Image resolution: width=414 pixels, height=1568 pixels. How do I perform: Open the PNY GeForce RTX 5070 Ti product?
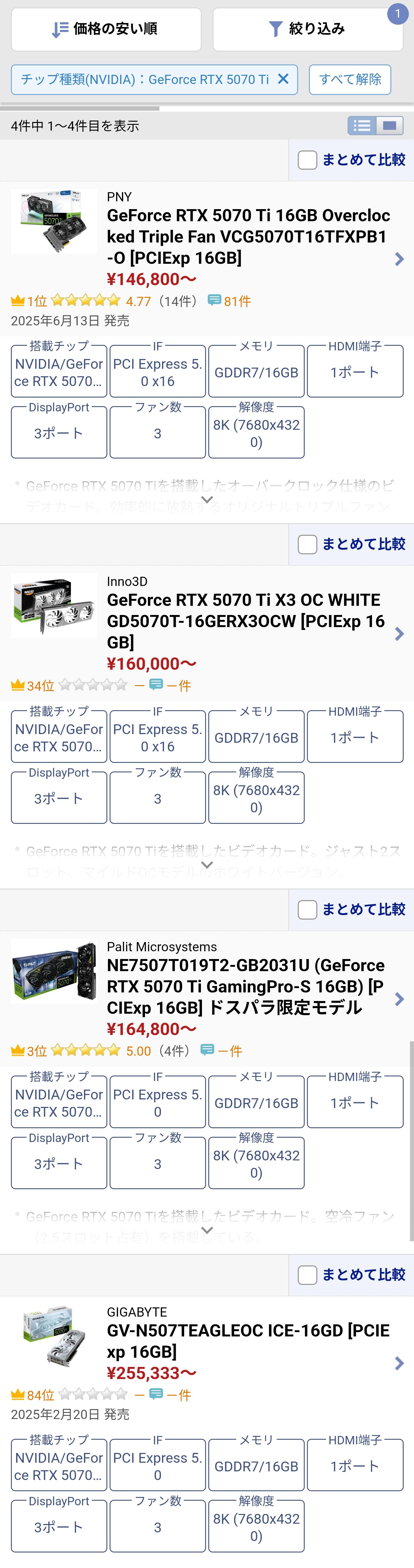point(248,237)
